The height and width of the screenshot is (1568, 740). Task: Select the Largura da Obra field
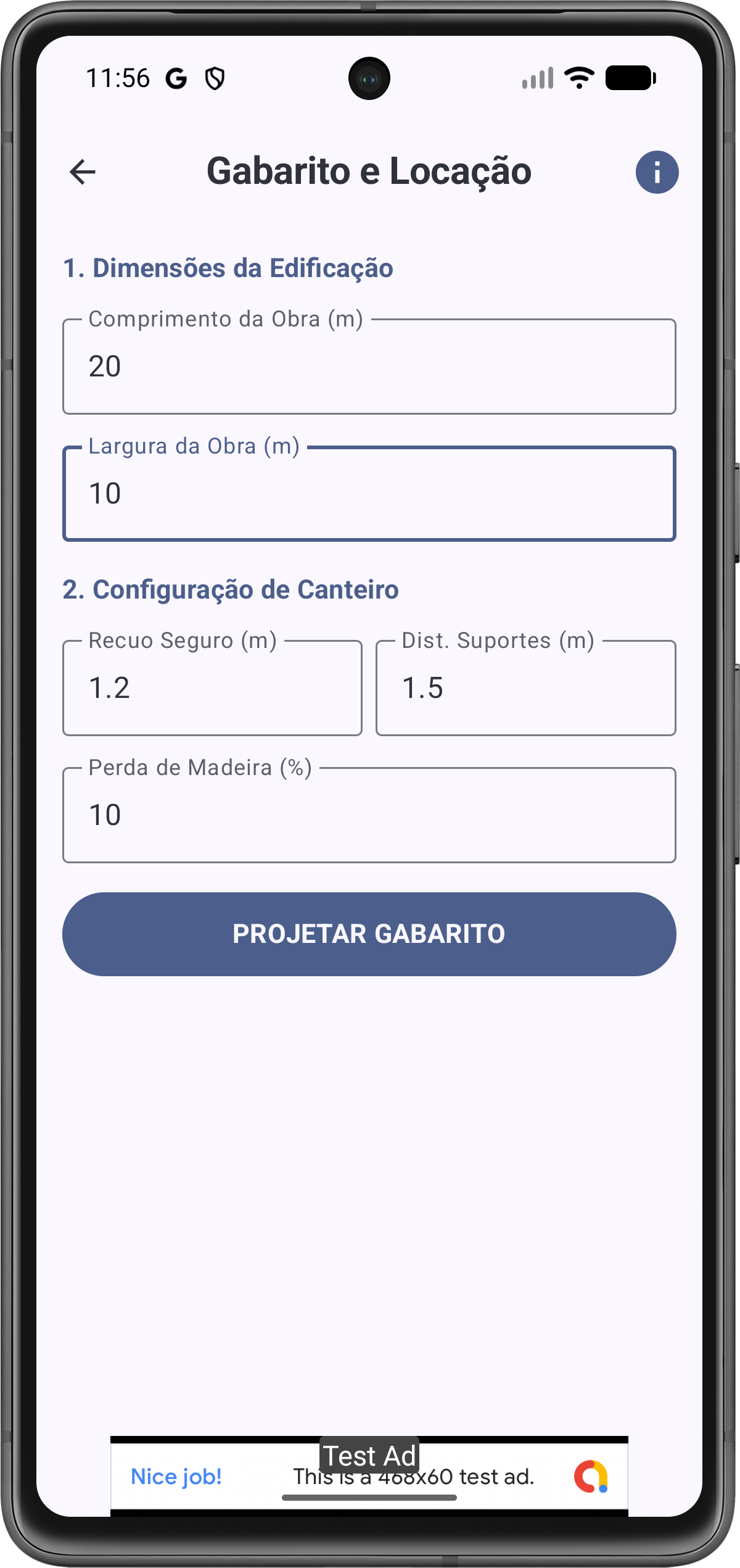point(370,493)
